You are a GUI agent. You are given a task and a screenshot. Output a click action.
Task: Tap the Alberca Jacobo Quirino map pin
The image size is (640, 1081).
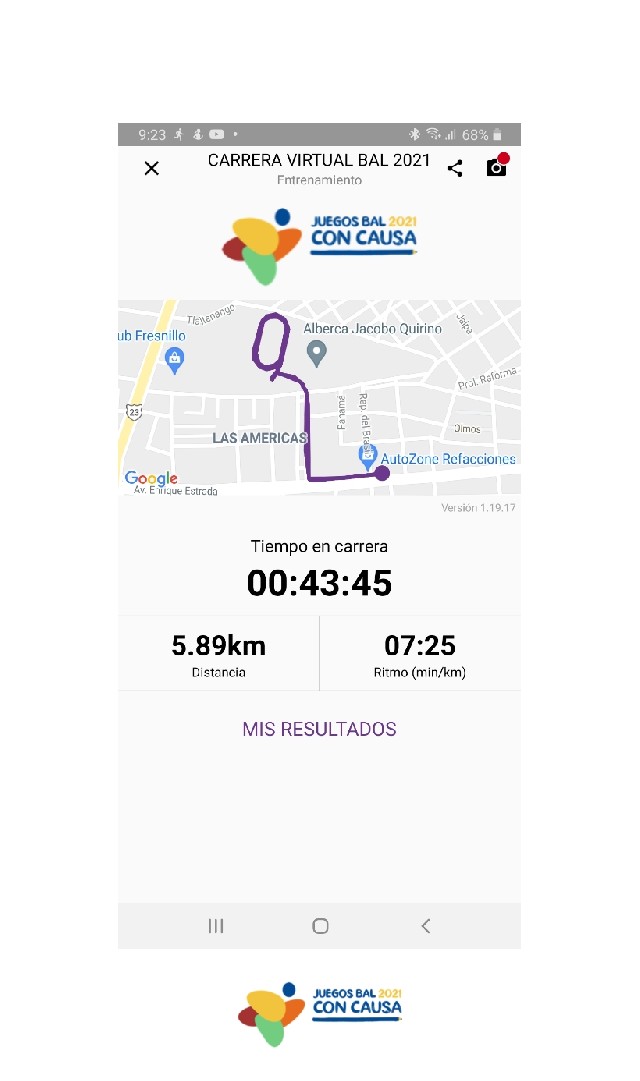tap(317, 352)
